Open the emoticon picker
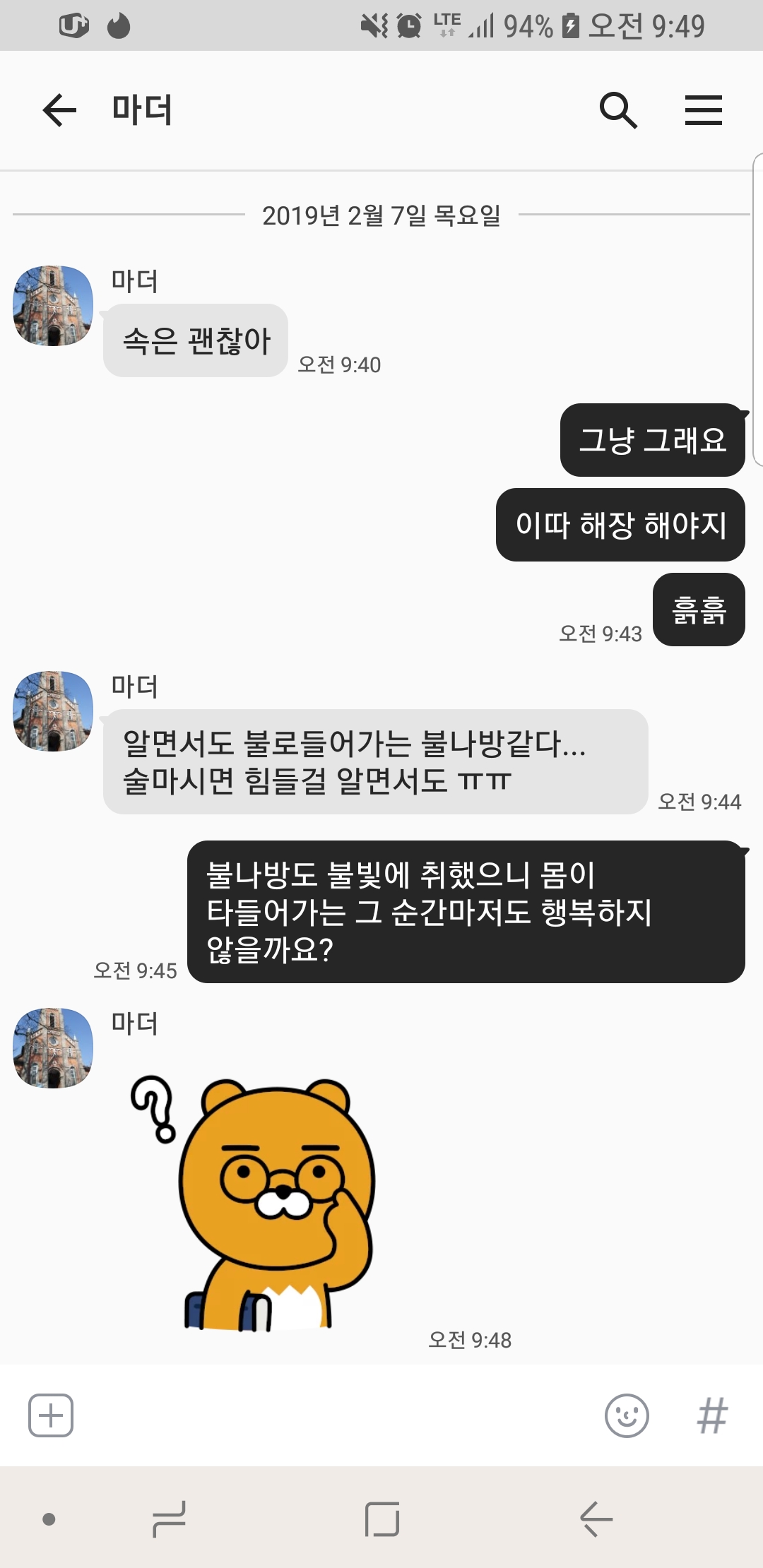Image resolution: width=763 pixels, height=1568 pixels. tap(627, 1415)
